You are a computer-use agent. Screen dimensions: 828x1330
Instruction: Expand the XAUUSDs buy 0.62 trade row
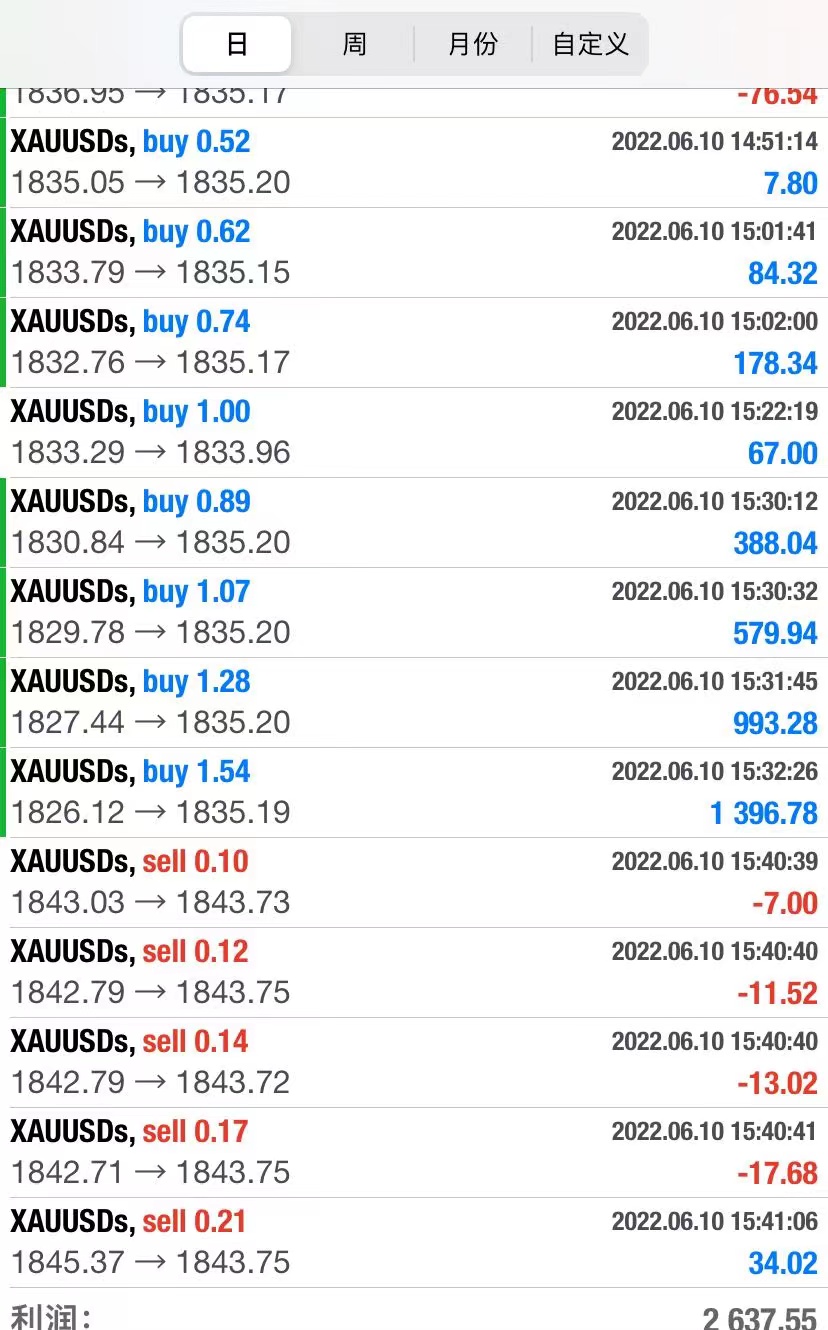(x=414, y=253)
